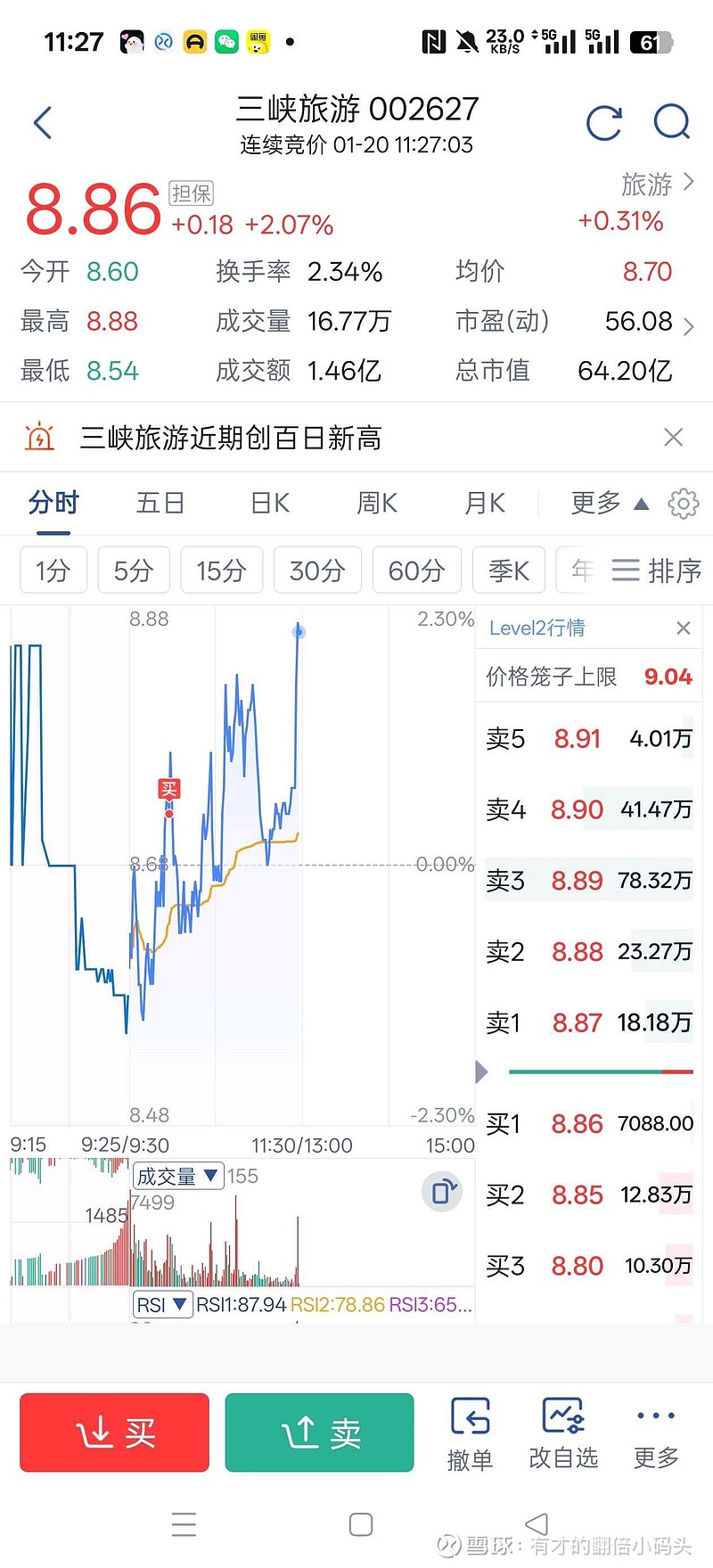The height and width of the screenshot is (1568, 713).
Task: Refresh the stock quote
Action: click(x=603, y=123)
